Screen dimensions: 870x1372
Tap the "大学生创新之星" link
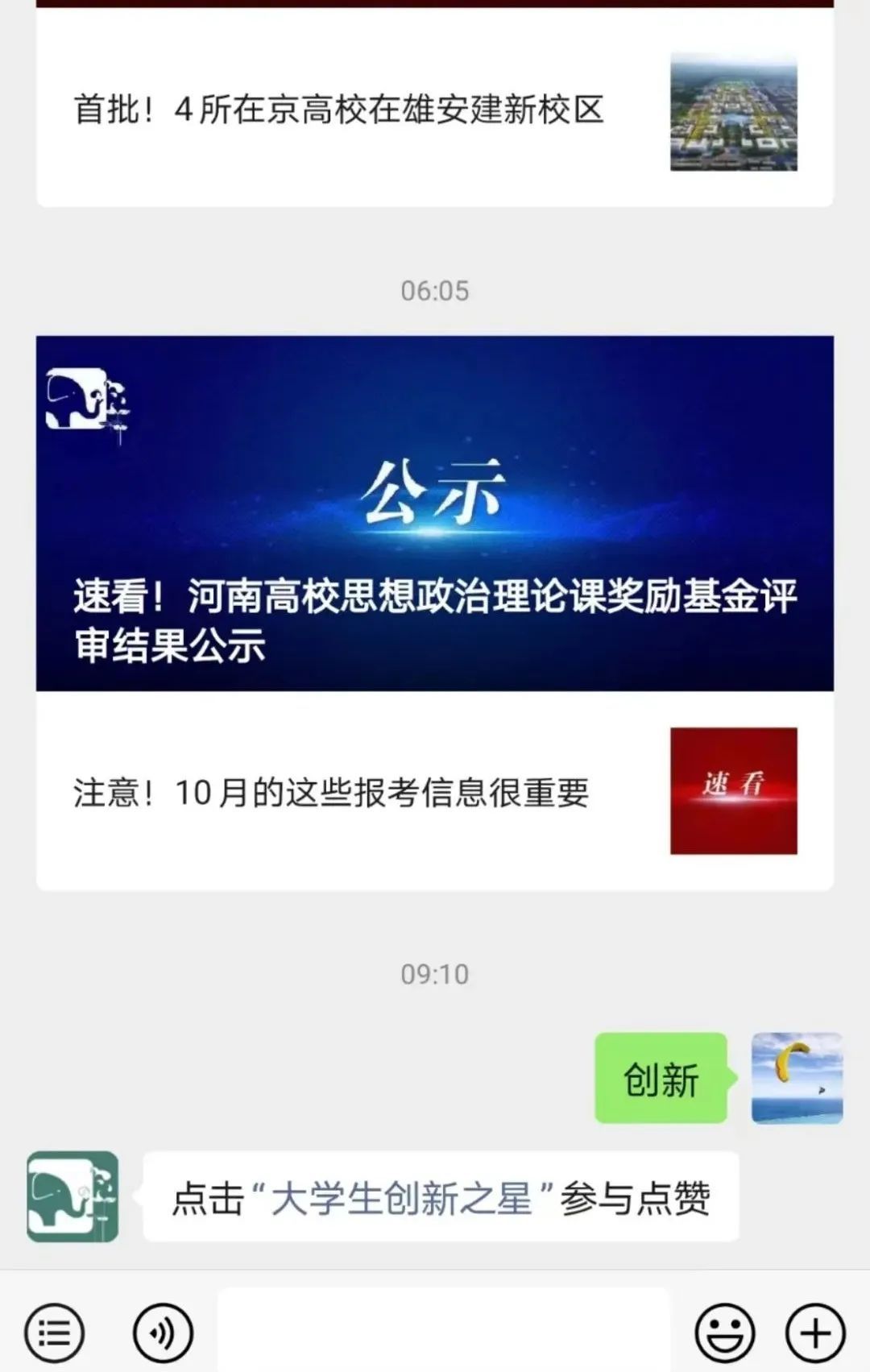(x=401, y=1198)
